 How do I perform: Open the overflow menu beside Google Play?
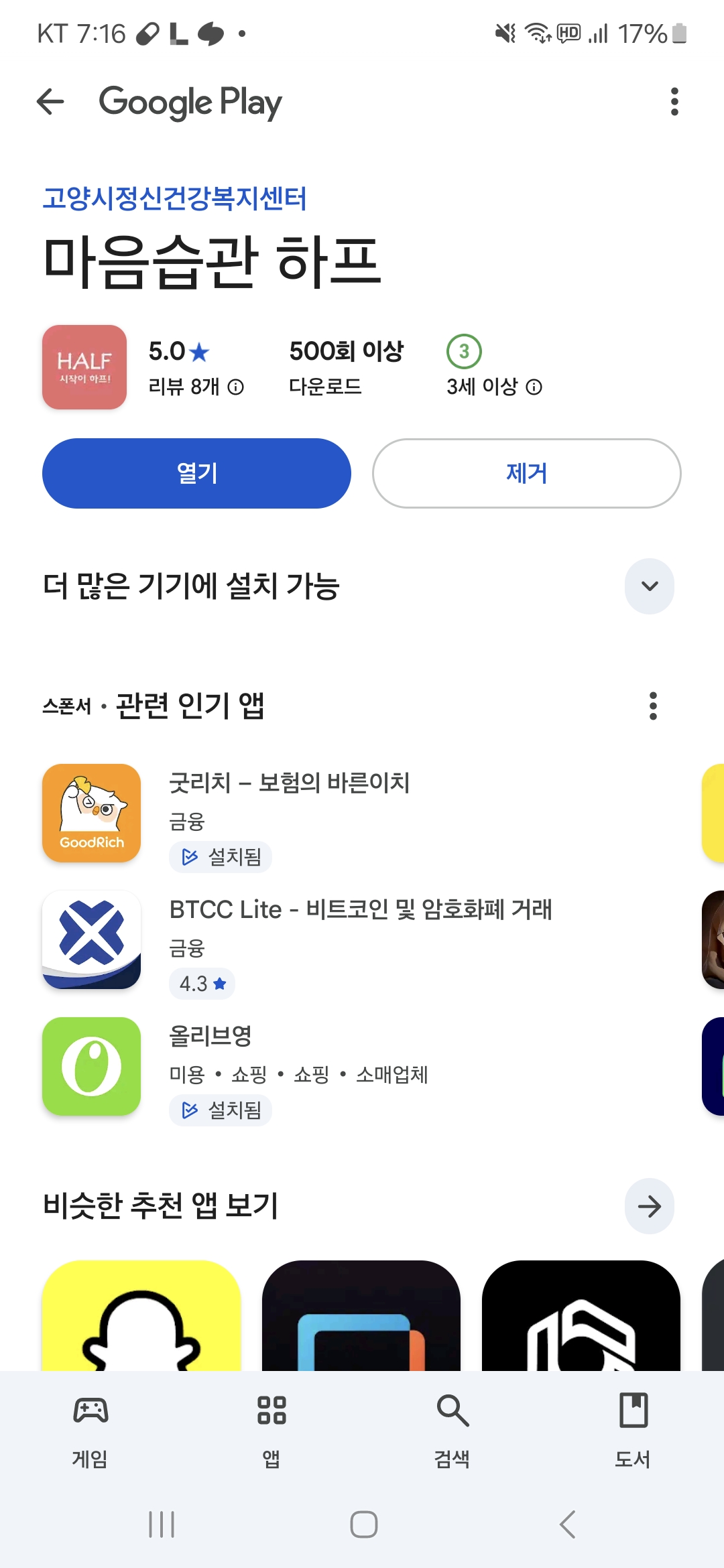pos(674,102)
